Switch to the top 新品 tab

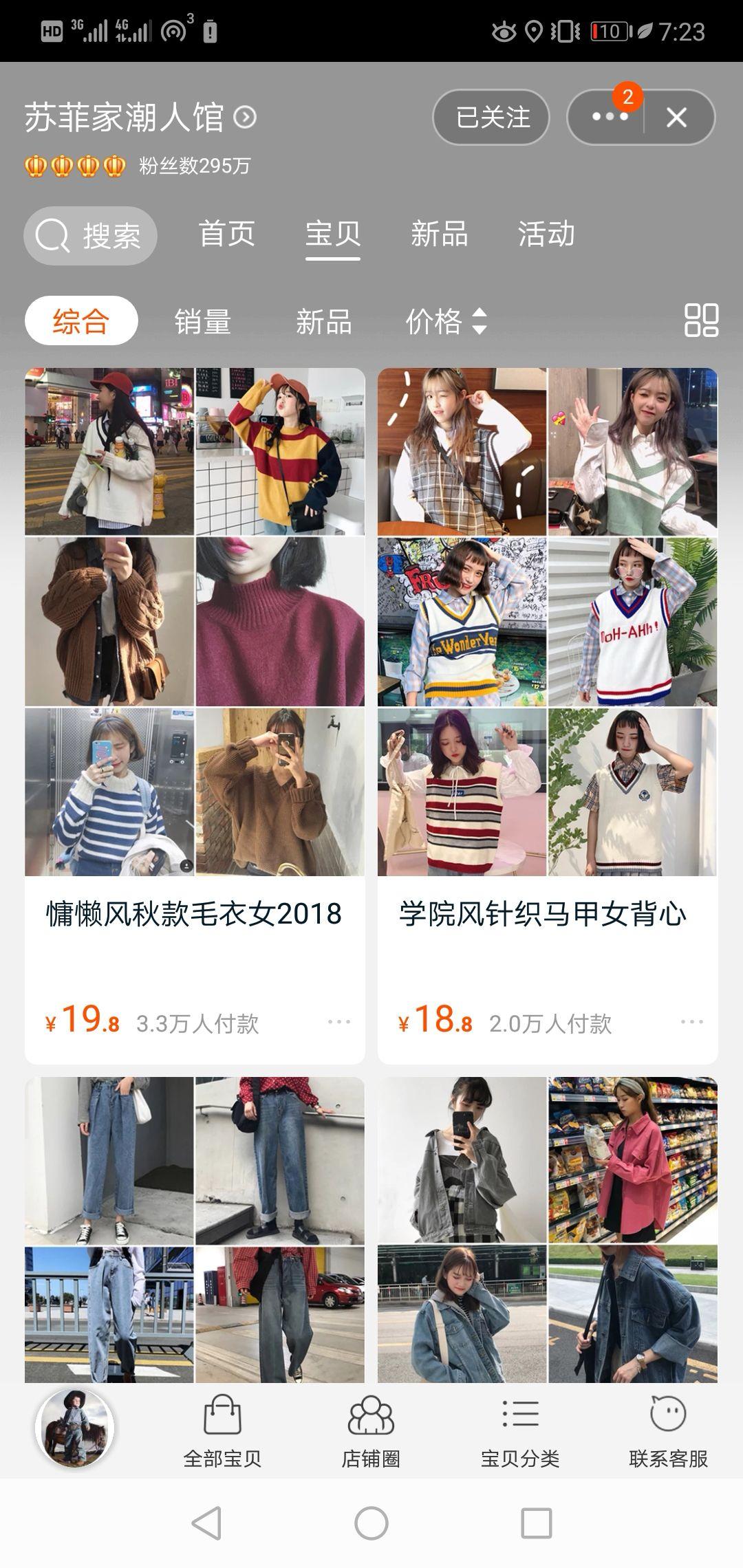pos(439,235)
